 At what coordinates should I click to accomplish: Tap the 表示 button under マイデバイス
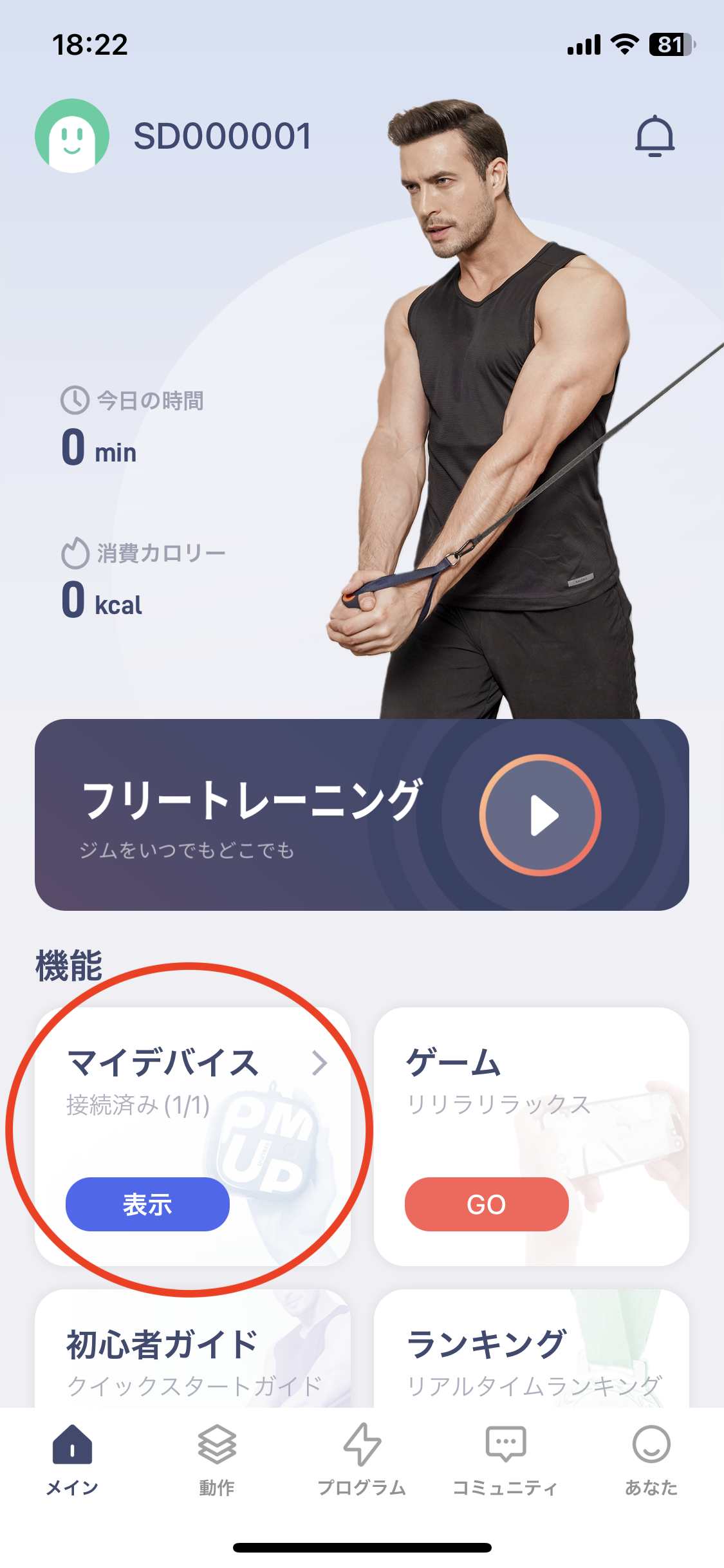click(x=147, y=1204)
